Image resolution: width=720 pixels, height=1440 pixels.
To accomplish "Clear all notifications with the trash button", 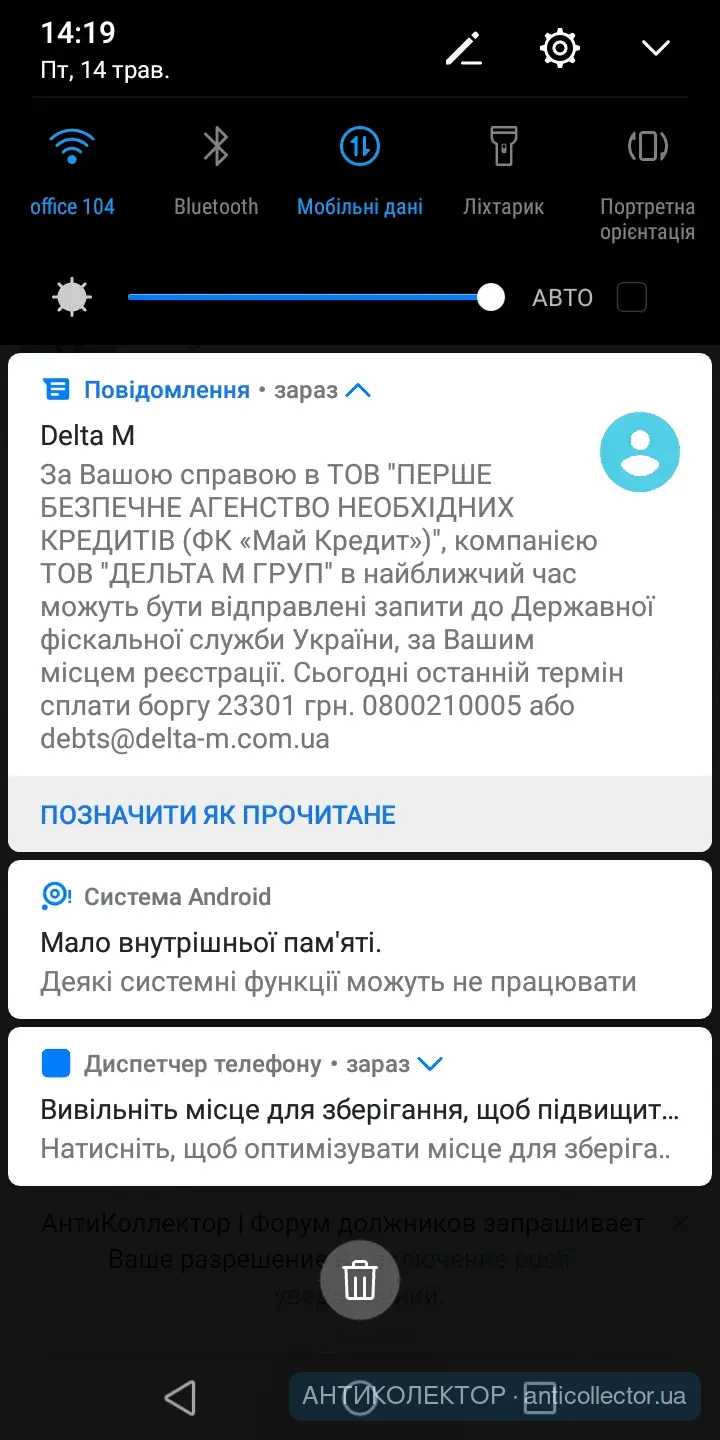I will pyautogui.click(x=359, y=1279).
